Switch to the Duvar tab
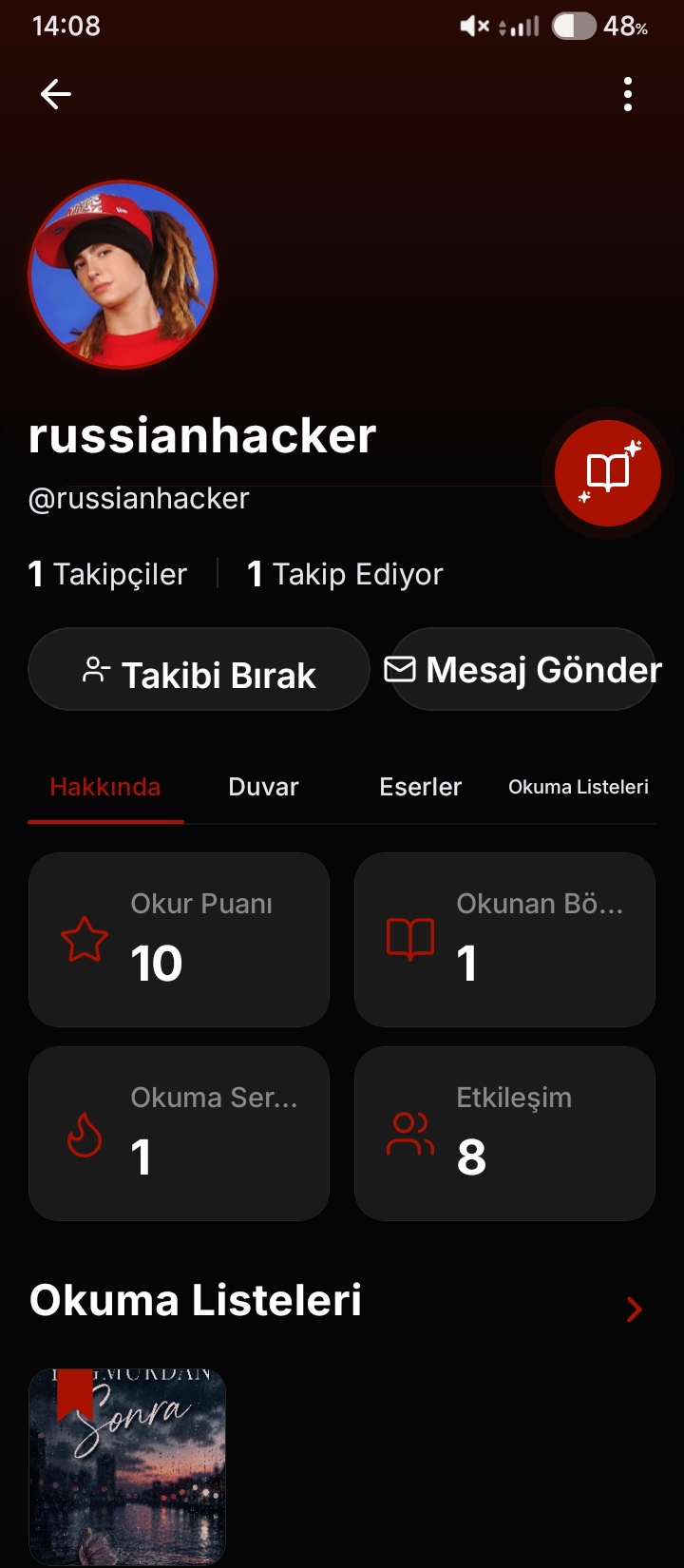 263,787
